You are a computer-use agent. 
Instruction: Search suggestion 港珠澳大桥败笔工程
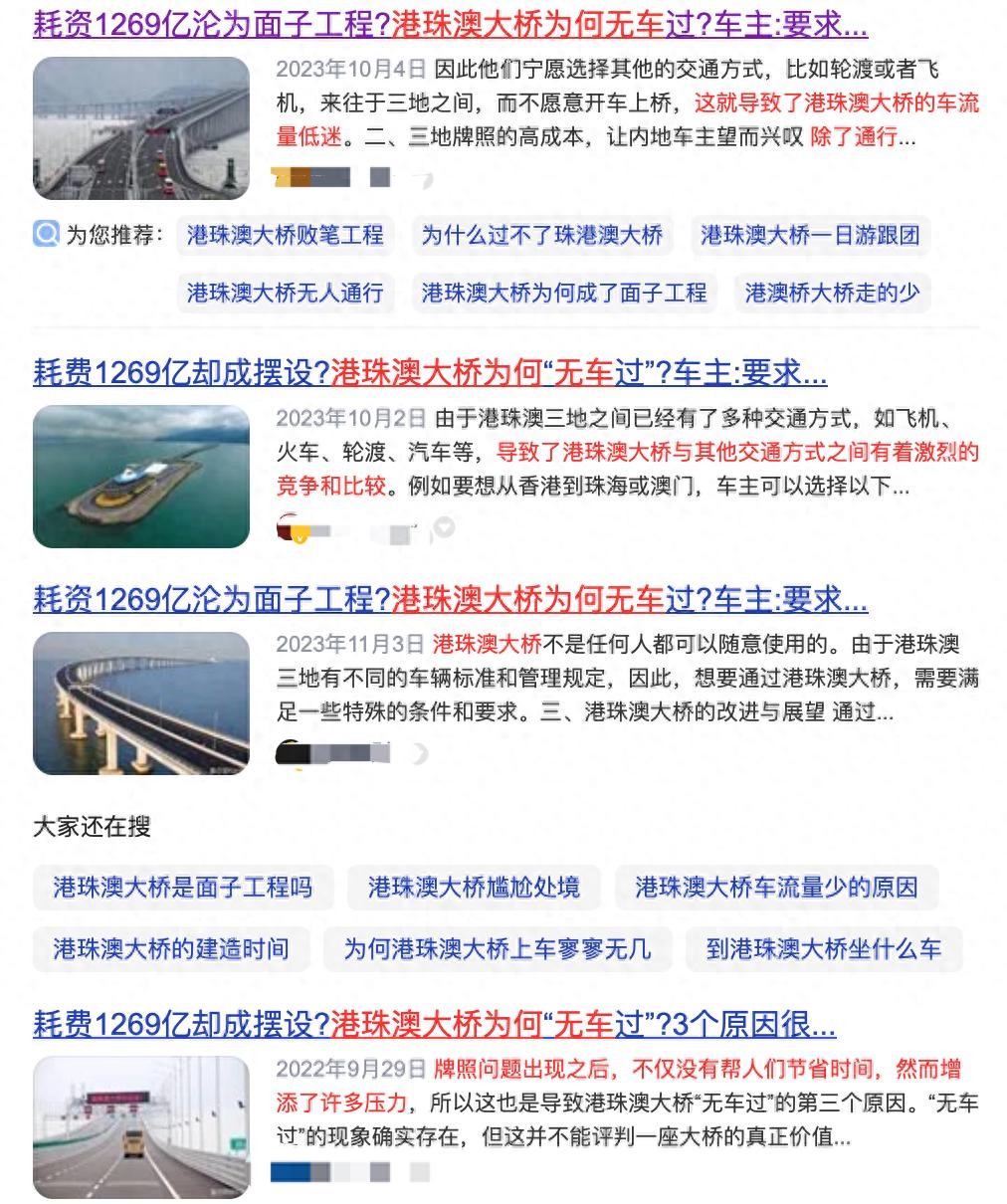286,236
